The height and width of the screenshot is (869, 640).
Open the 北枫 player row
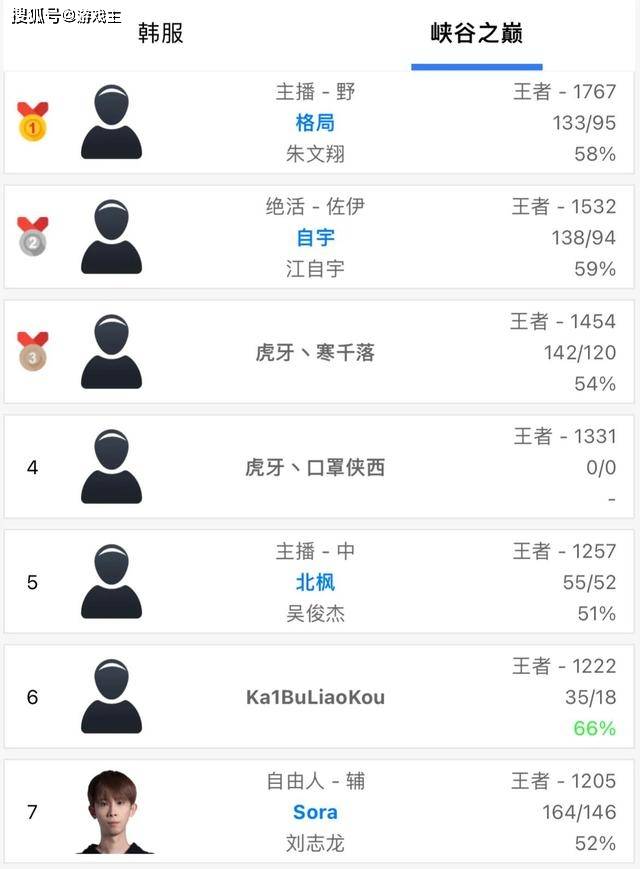[319, 582]
